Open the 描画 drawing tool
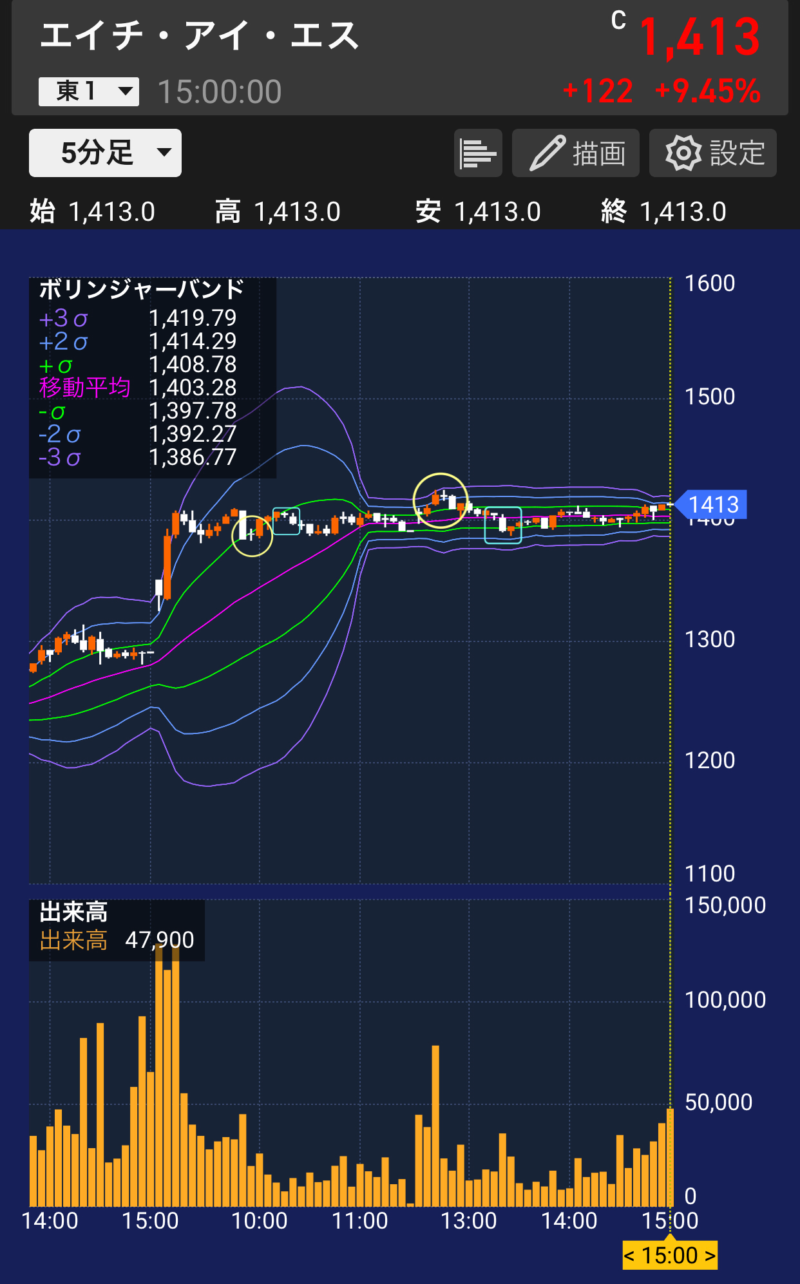The height and width of the screenshot is (1284, 800). click(x=576, y=153)
